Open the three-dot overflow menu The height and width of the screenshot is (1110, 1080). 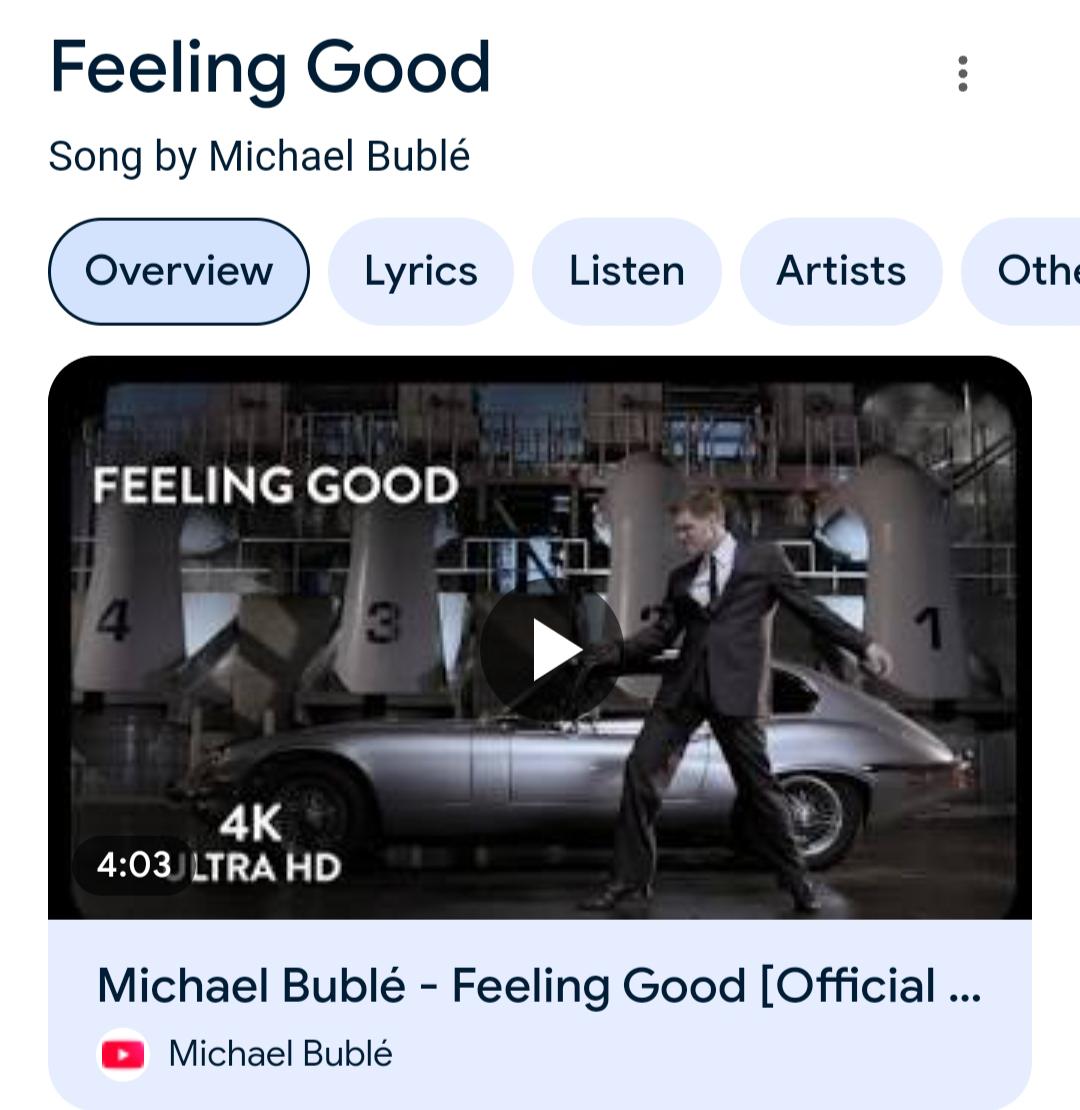962,74
